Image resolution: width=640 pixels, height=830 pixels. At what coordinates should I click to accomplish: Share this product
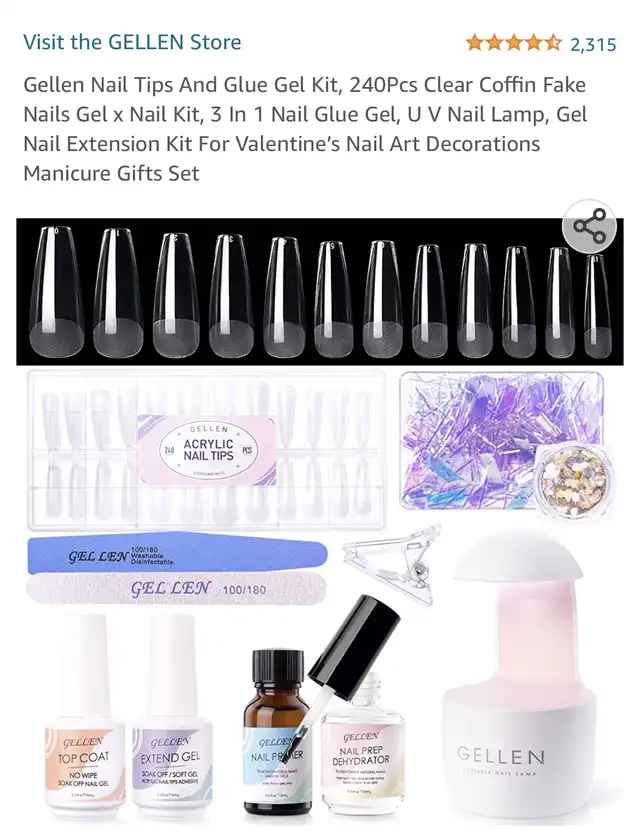pyautogui.click(x=589, y=227)
